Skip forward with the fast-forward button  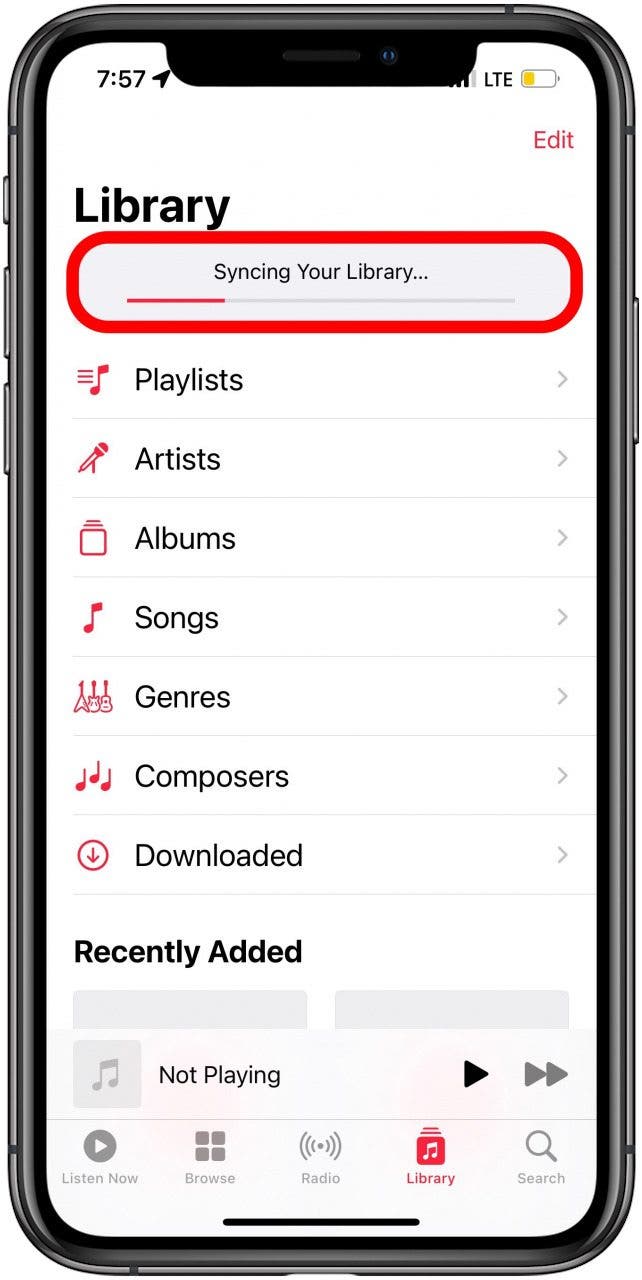pos(546,1075)
